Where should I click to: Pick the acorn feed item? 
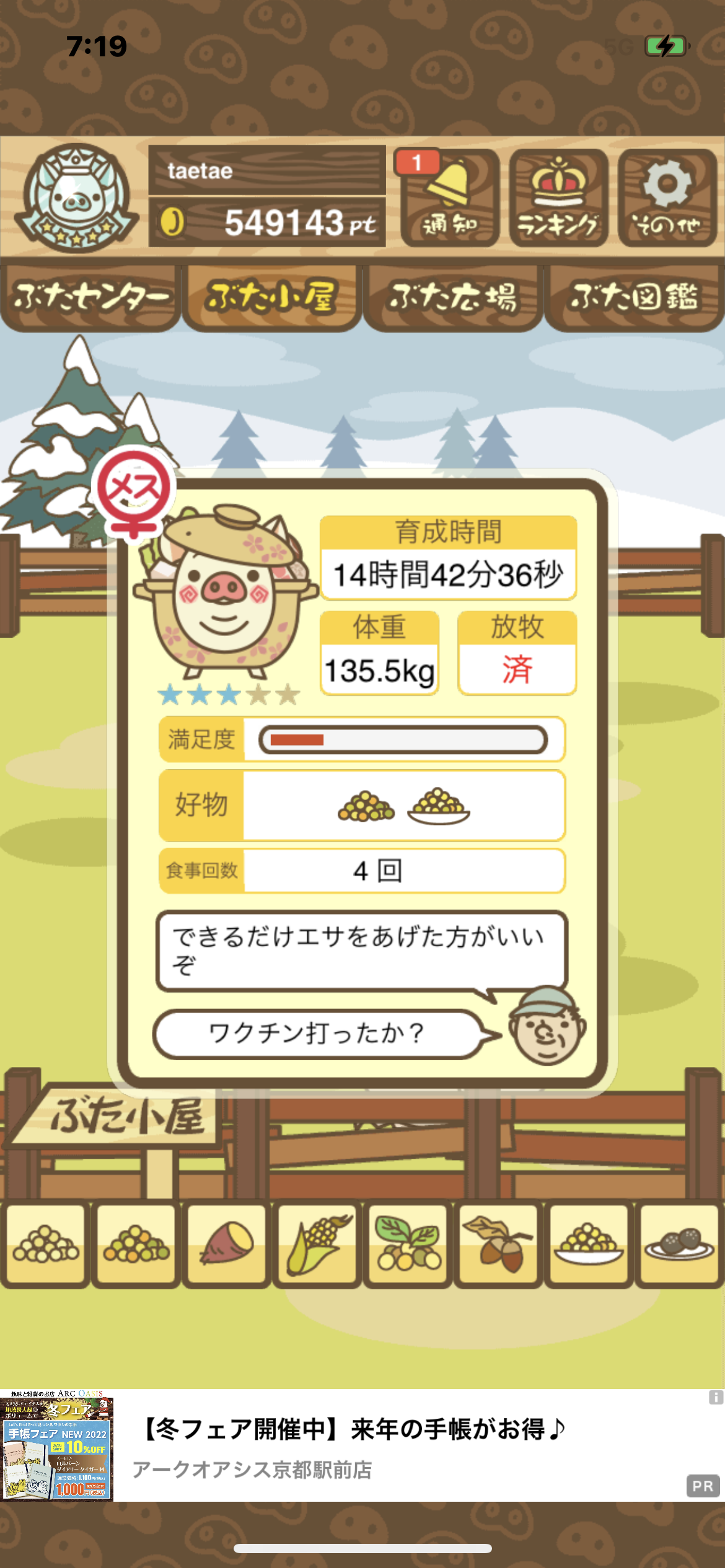(498, 1244)
